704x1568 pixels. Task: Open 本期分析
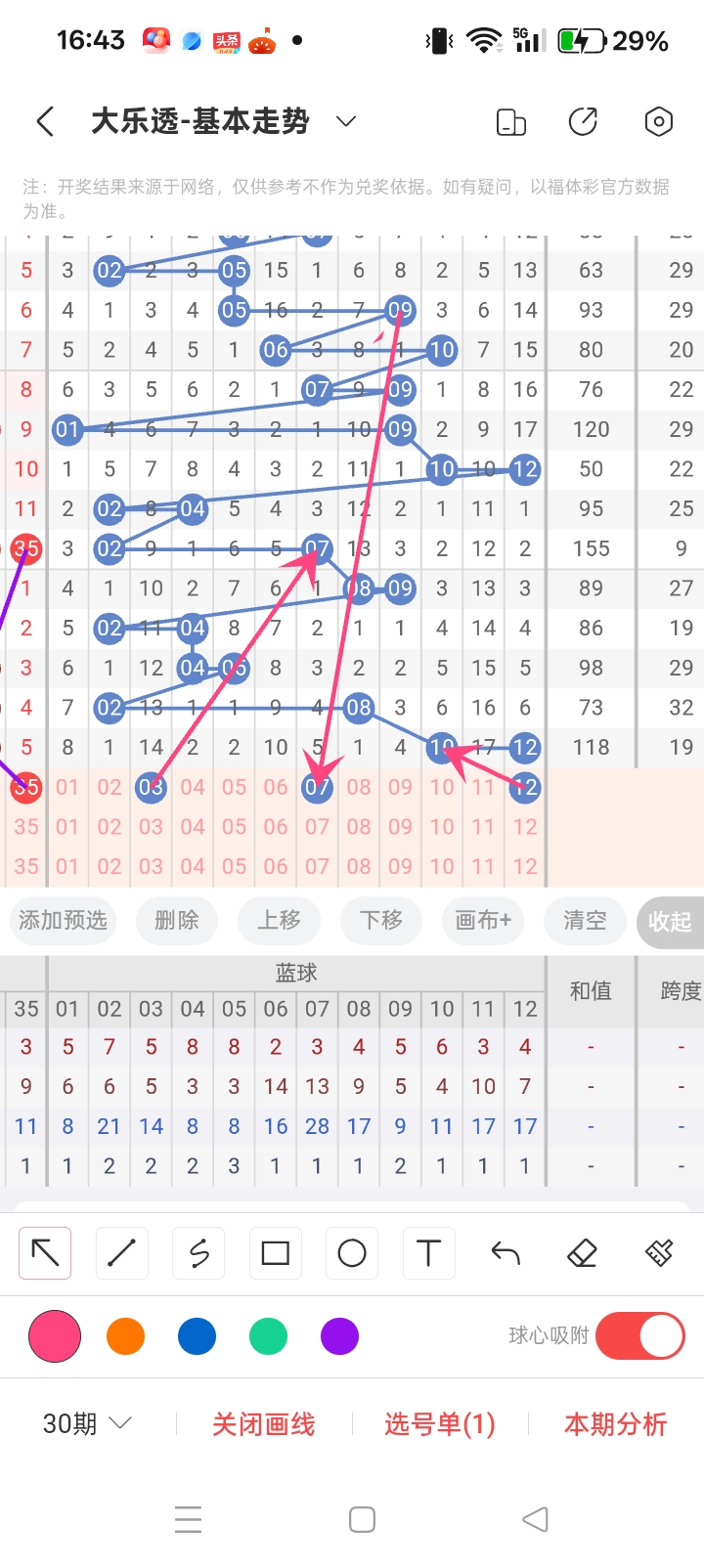[615, 1424]
